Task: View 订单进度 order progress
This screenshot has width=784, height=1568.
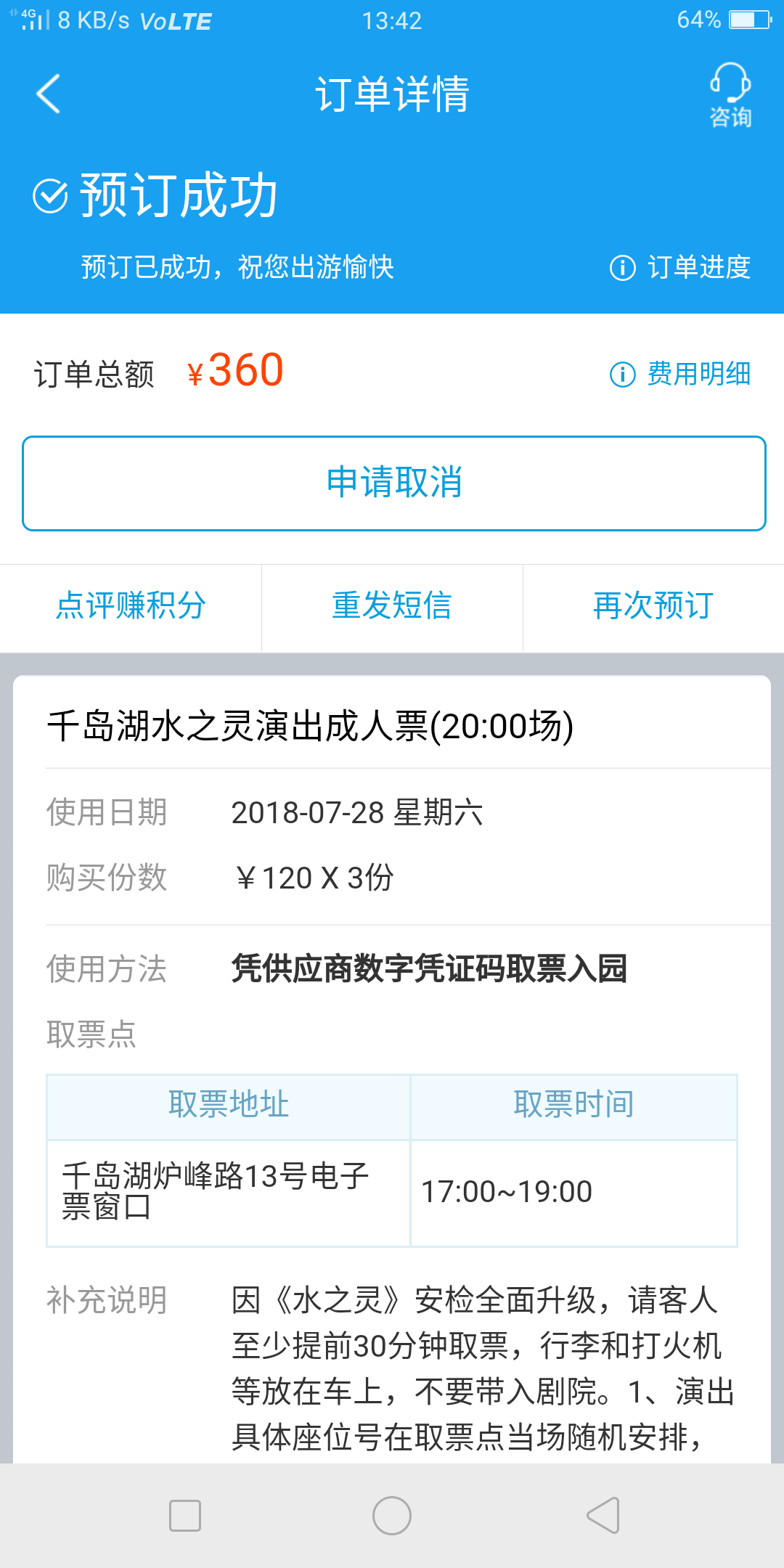Action: point(680,267)
